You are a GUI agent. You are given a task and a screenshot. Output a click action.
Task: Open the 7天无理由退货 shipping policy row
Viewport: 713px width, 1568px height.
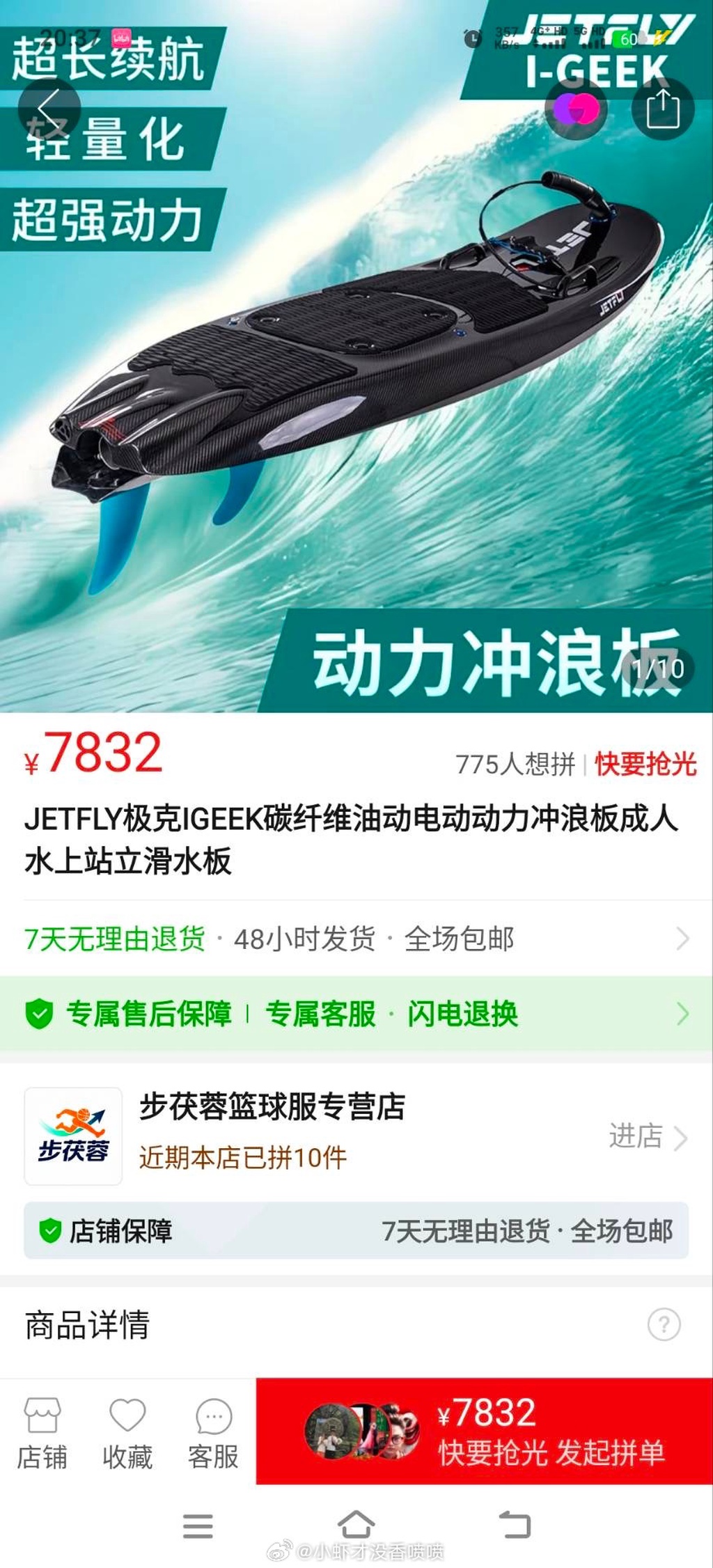(356, 939)
